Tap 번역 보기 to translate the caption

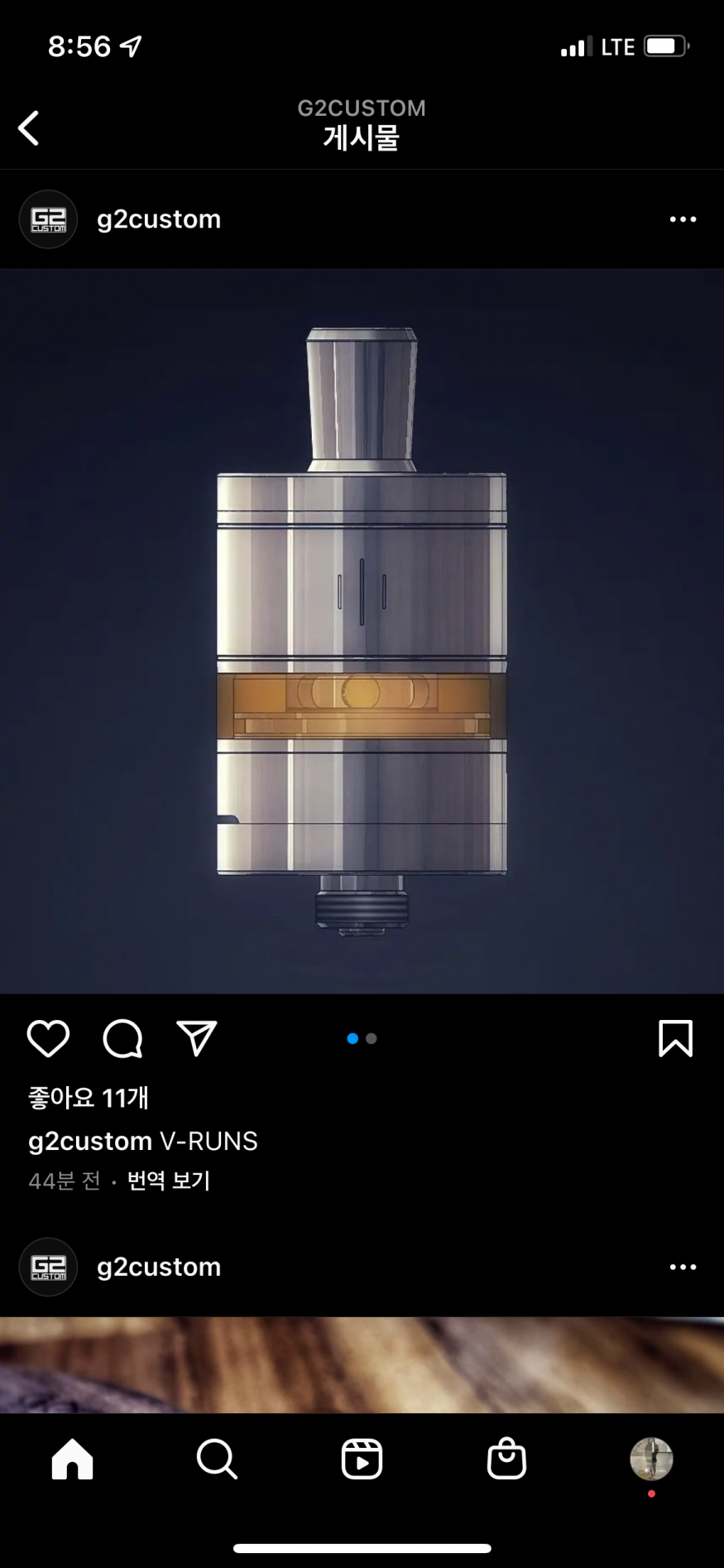(x=168, y=1181)
